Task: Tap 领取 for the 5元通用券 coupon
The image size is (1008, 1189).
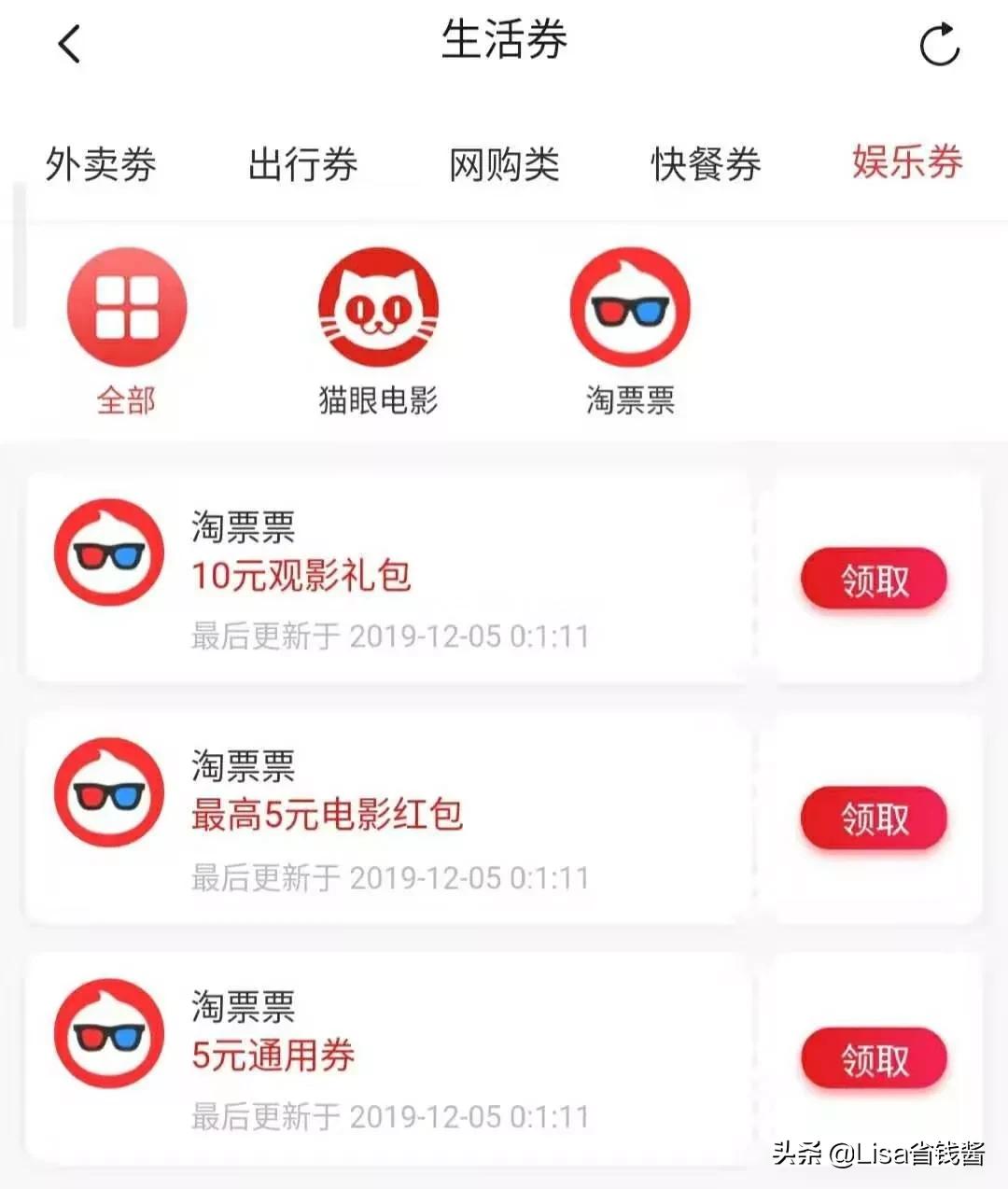Action: [x=873, y=1058]
